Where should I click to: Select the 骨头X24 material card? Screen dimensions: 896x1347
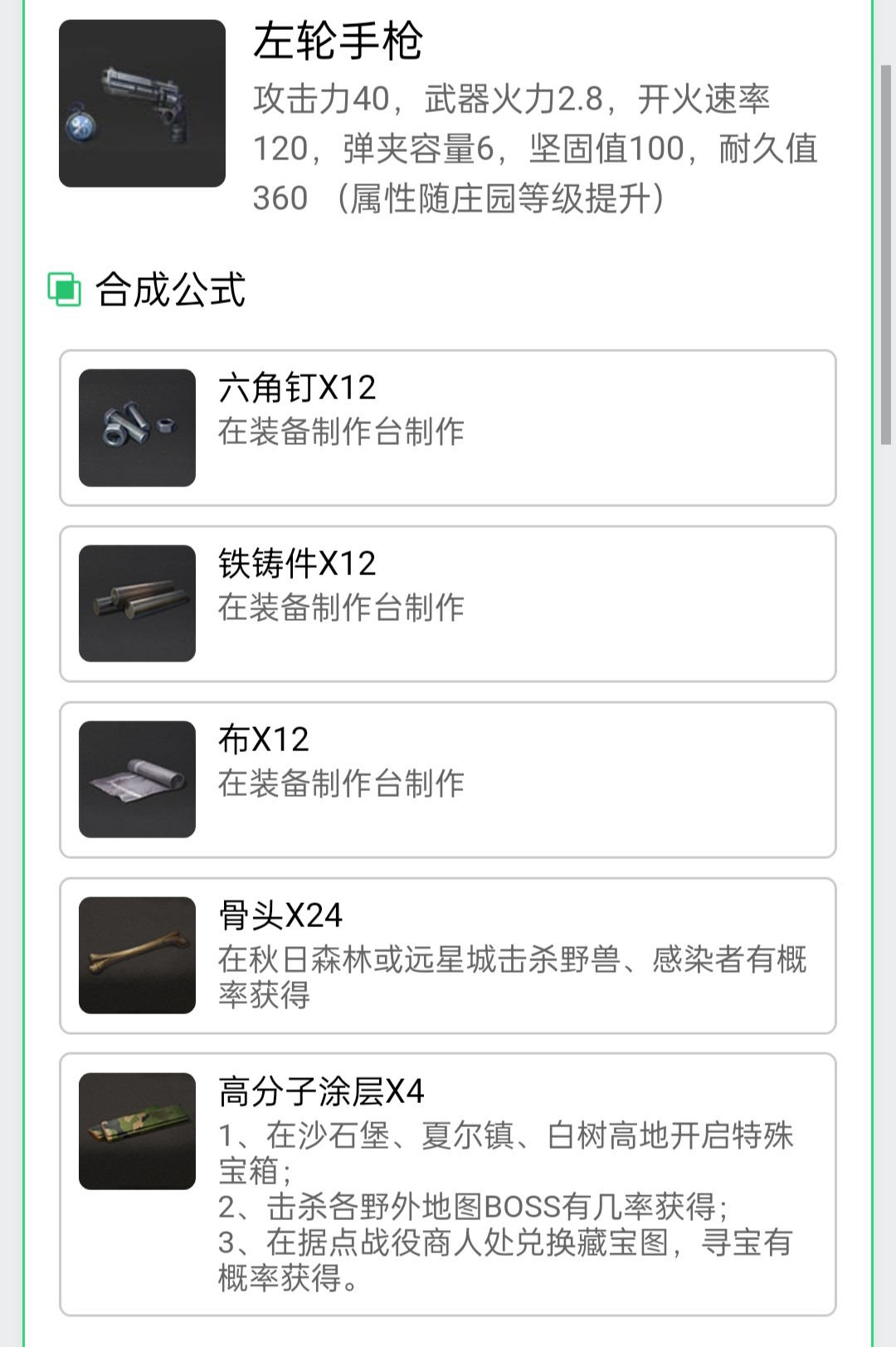tap(448, 956)
